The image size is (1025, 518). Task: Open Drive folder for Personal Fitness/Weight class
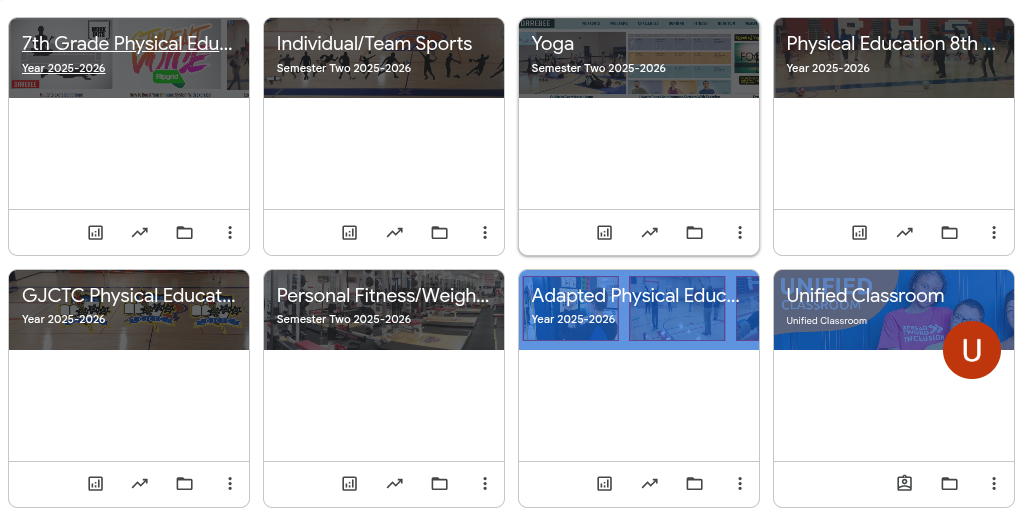coord(439,484)
